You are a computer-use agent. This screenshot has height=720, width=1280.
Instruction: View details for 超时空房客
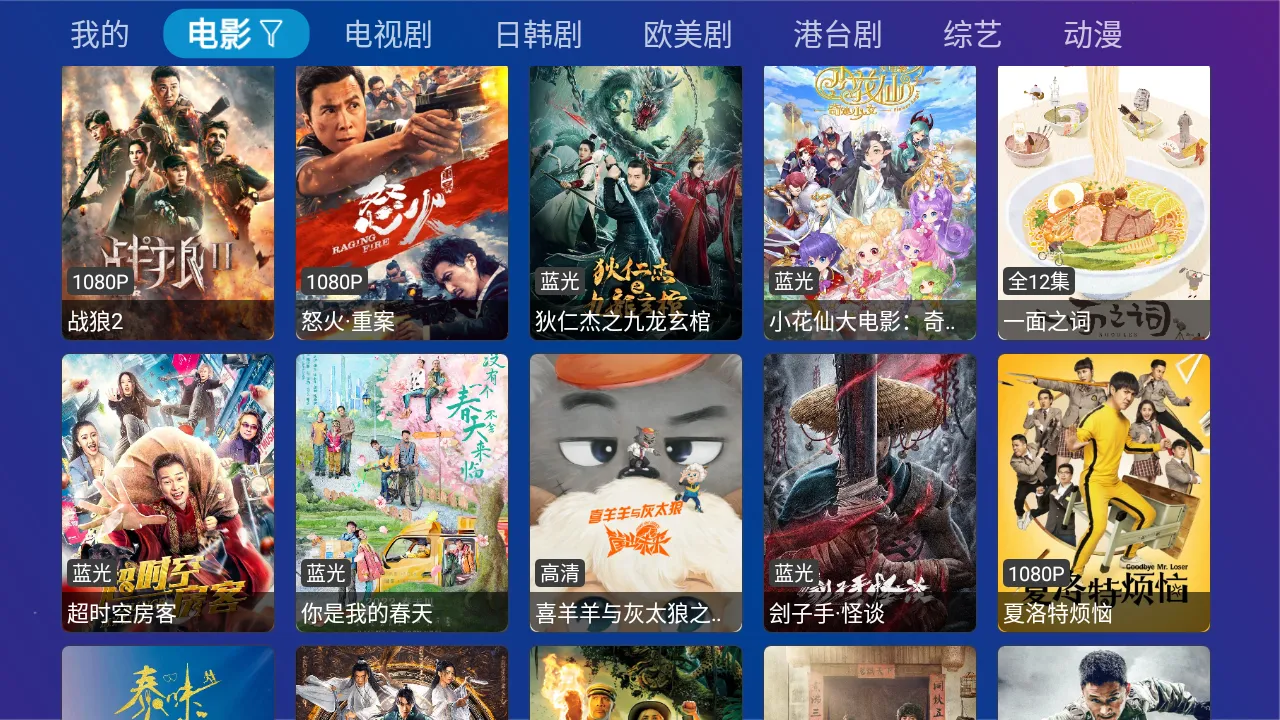(168, 493)
